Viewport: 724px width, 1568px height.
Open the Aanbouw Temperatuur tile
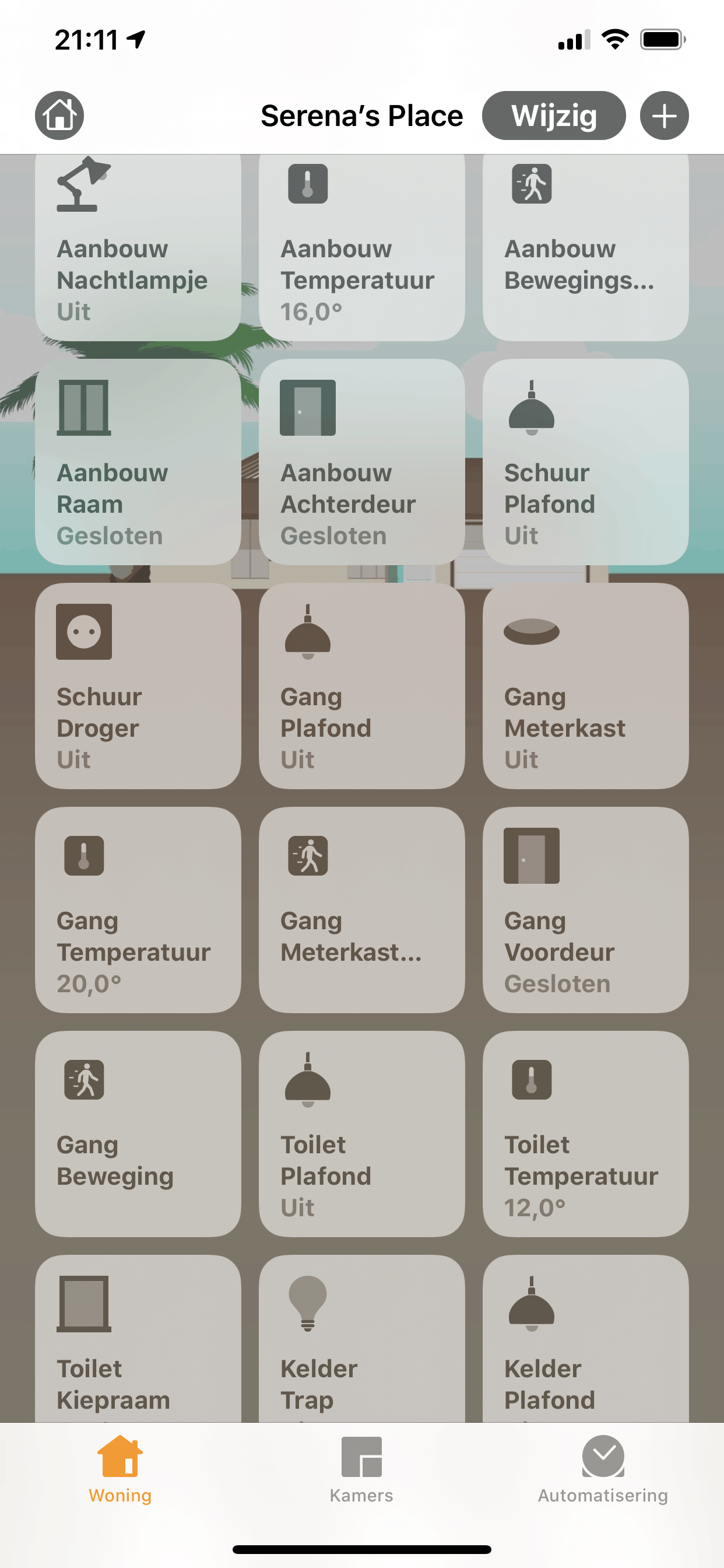coord(362,247)
